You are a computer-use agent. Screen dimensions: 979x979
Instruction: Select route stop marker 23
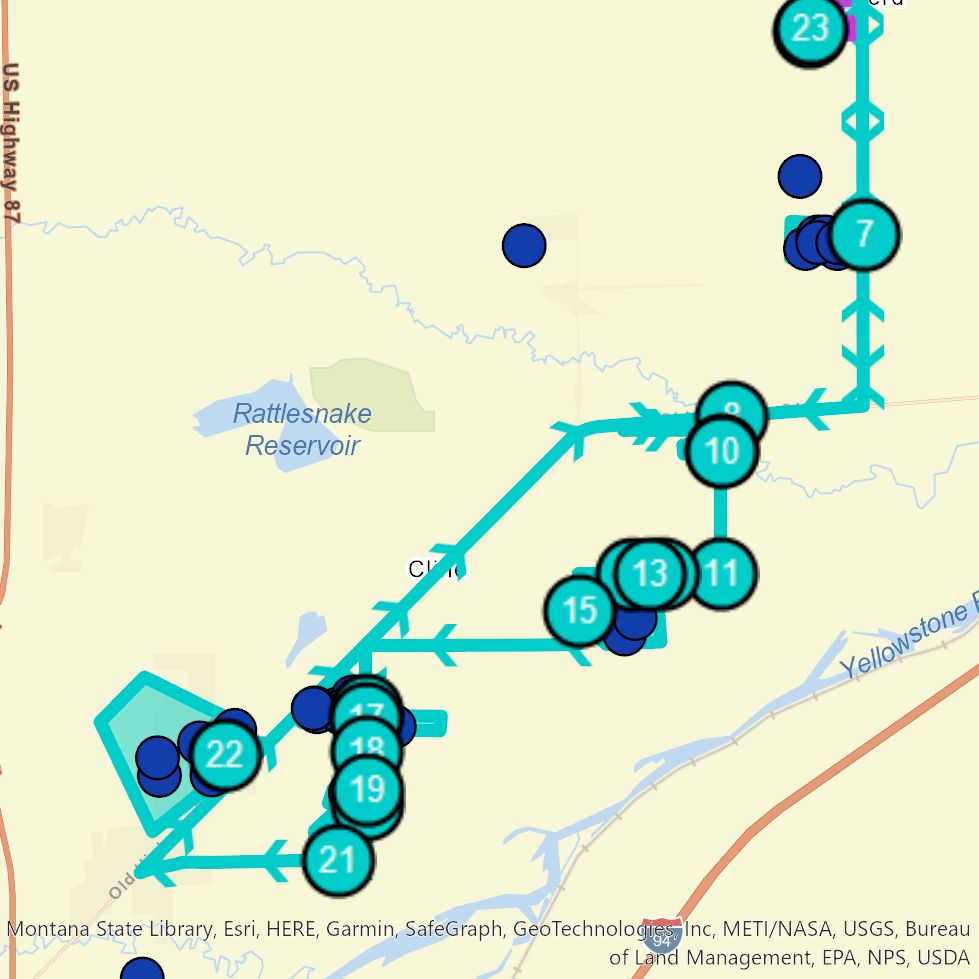tap(810, 29)
